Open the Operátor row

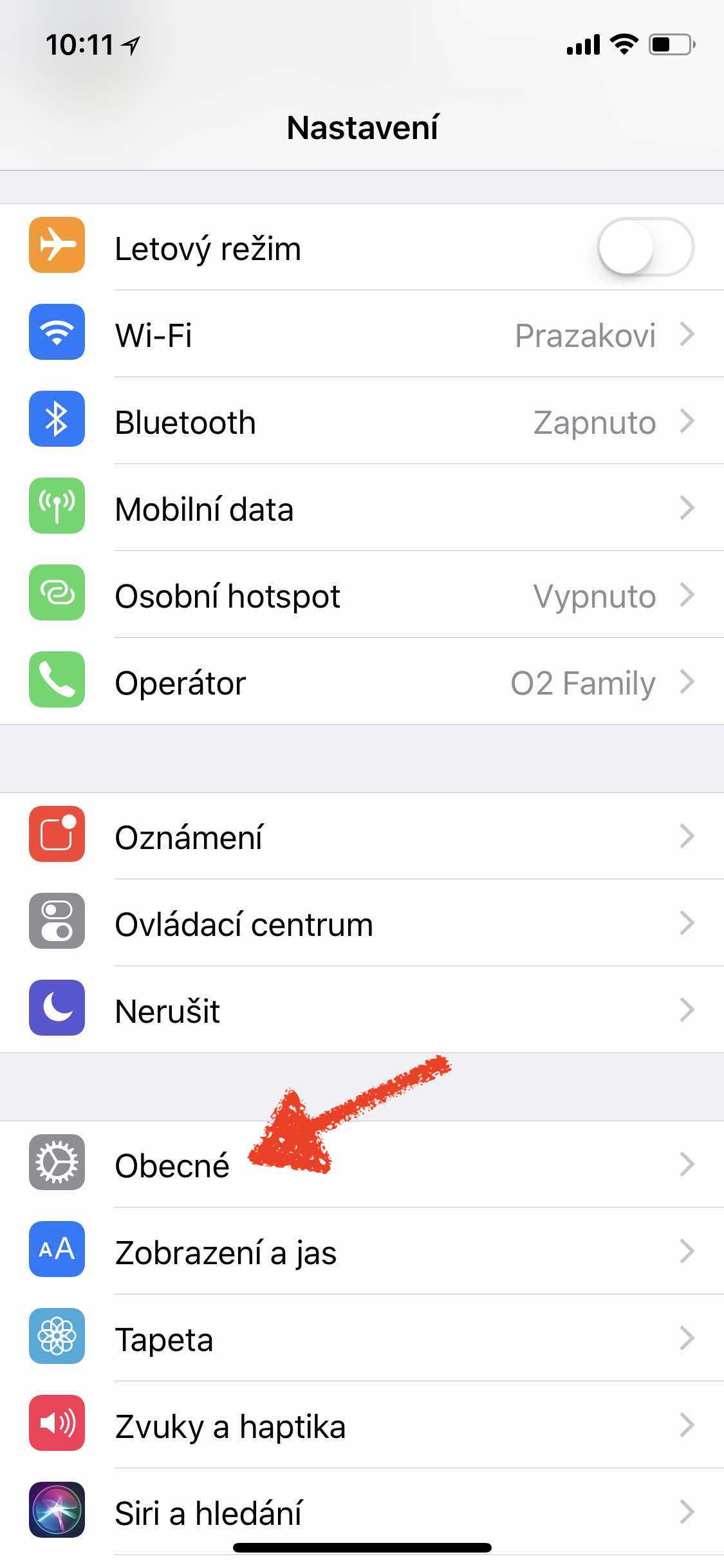click(x=362, y=683)
